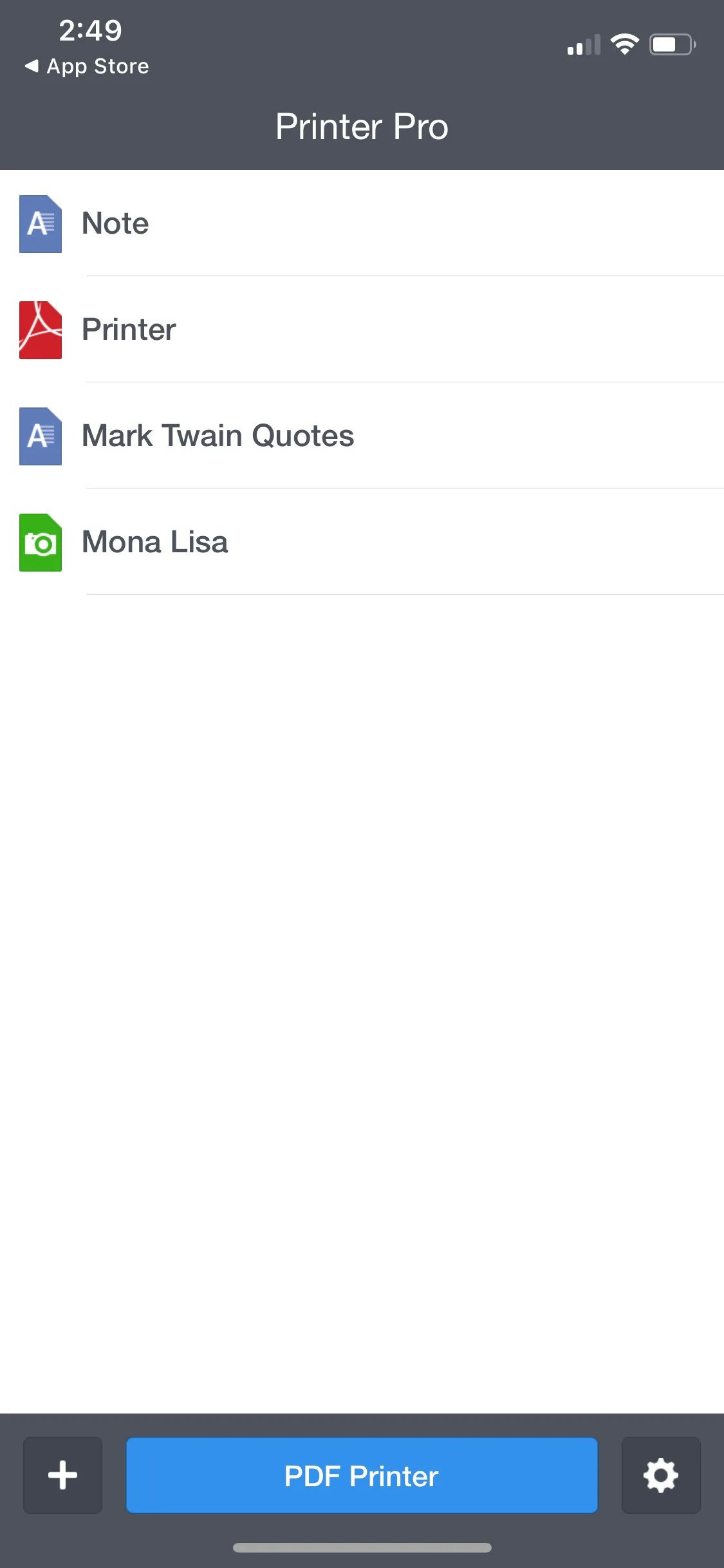Viewport: 724px width, 1568px height.
Task: Tap the PDF Printer button
Action: [362, 1475]
